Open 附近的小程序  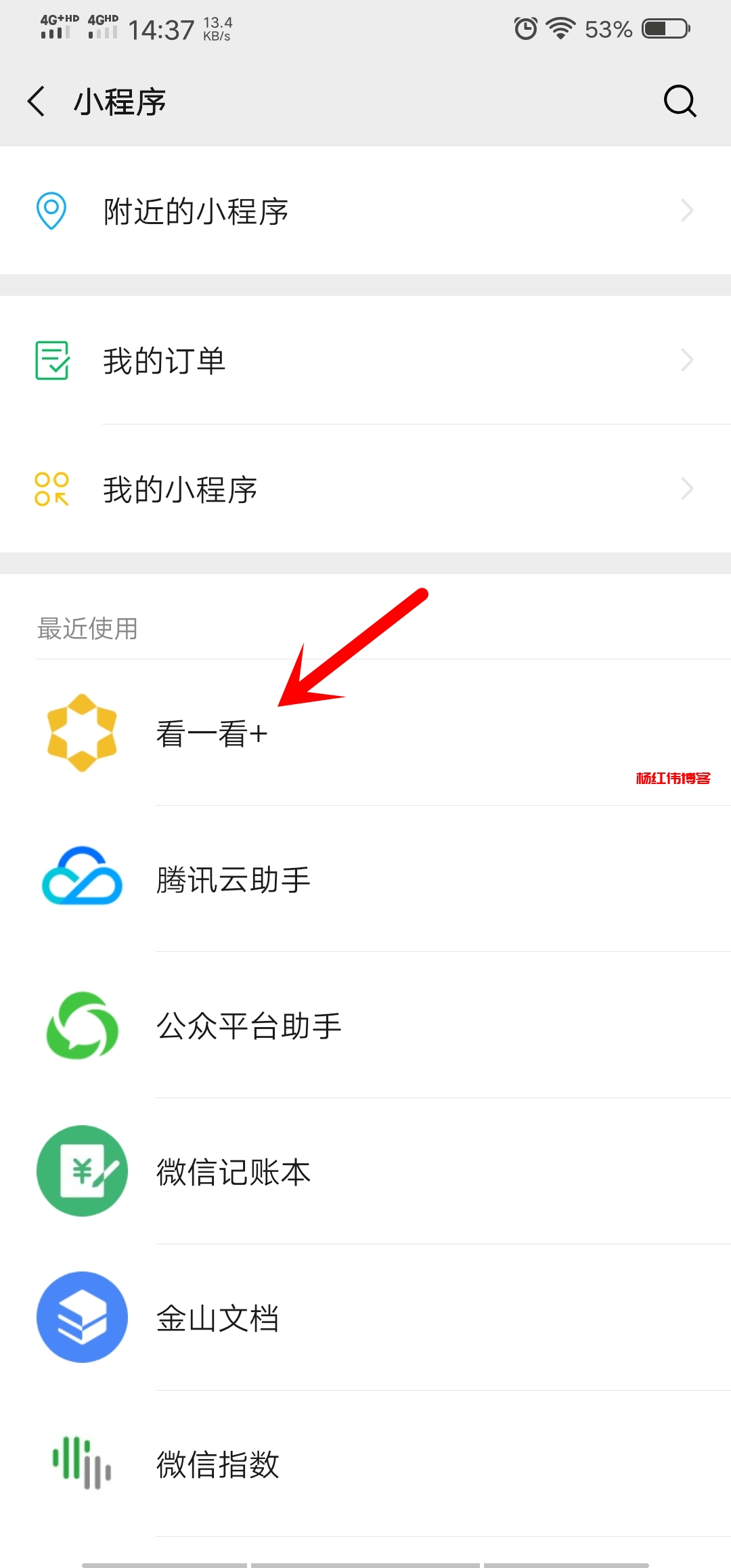click(365, 211)
